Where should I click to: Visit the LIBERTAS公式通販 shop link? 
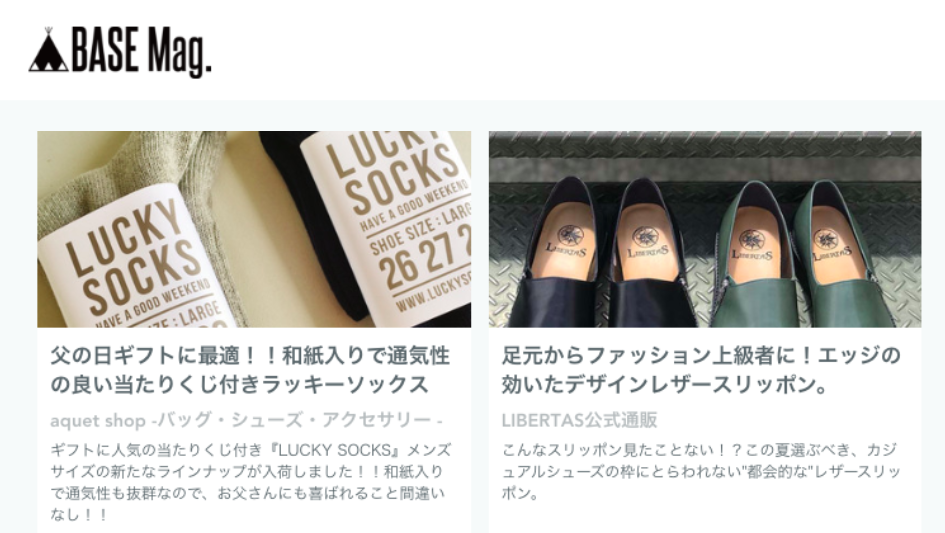tap(580, 420)
